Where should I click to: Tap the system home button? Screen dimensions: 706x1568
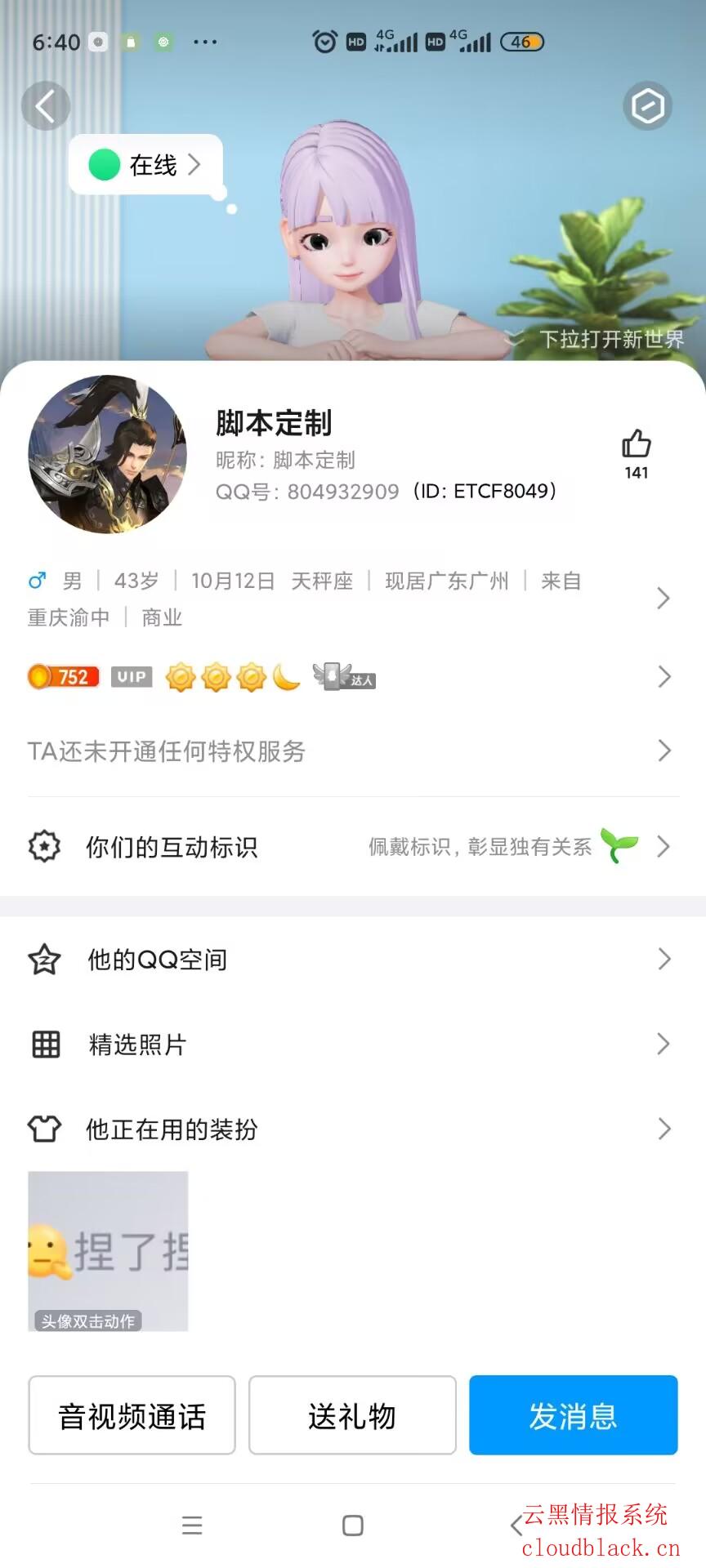[353, 1526]
